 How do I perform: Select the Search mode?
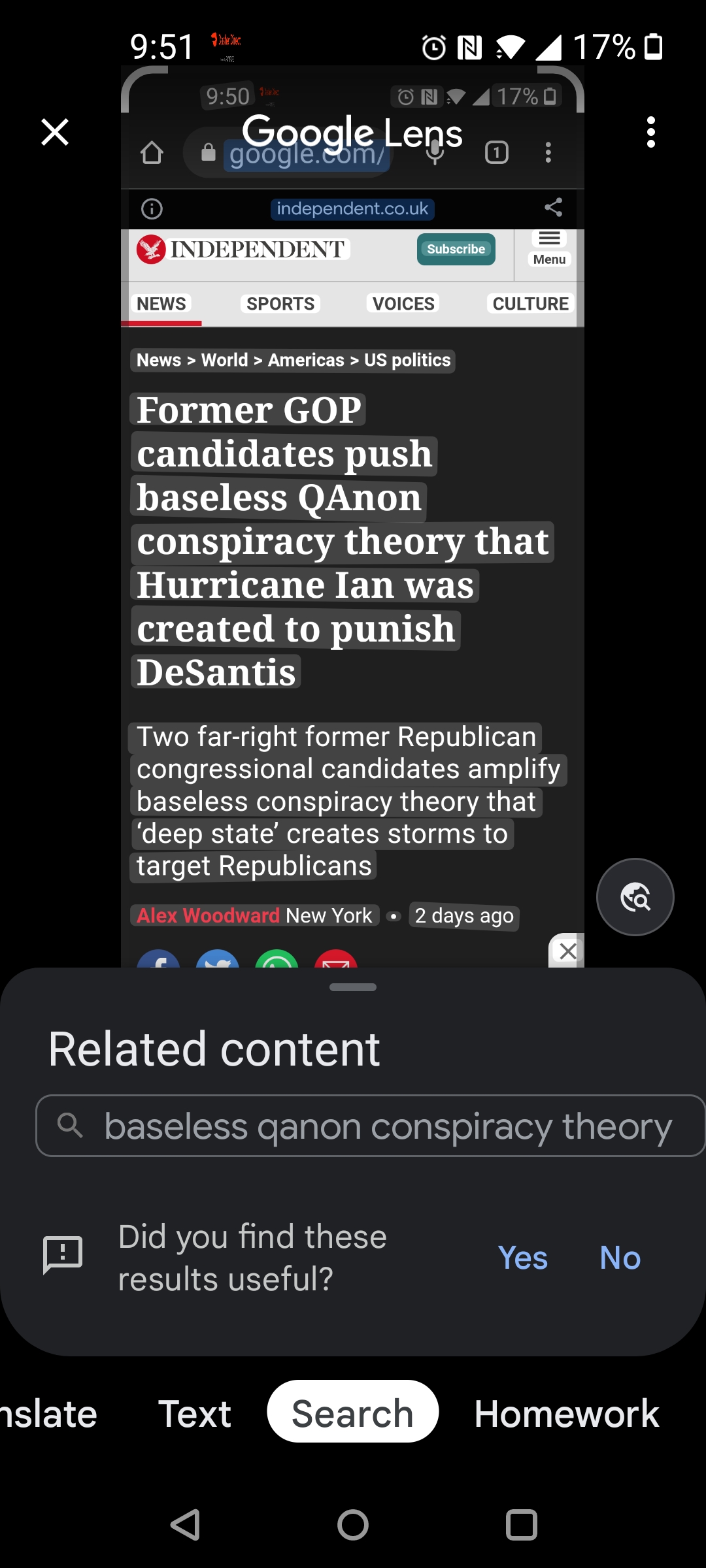click(x=352, y=1411)
